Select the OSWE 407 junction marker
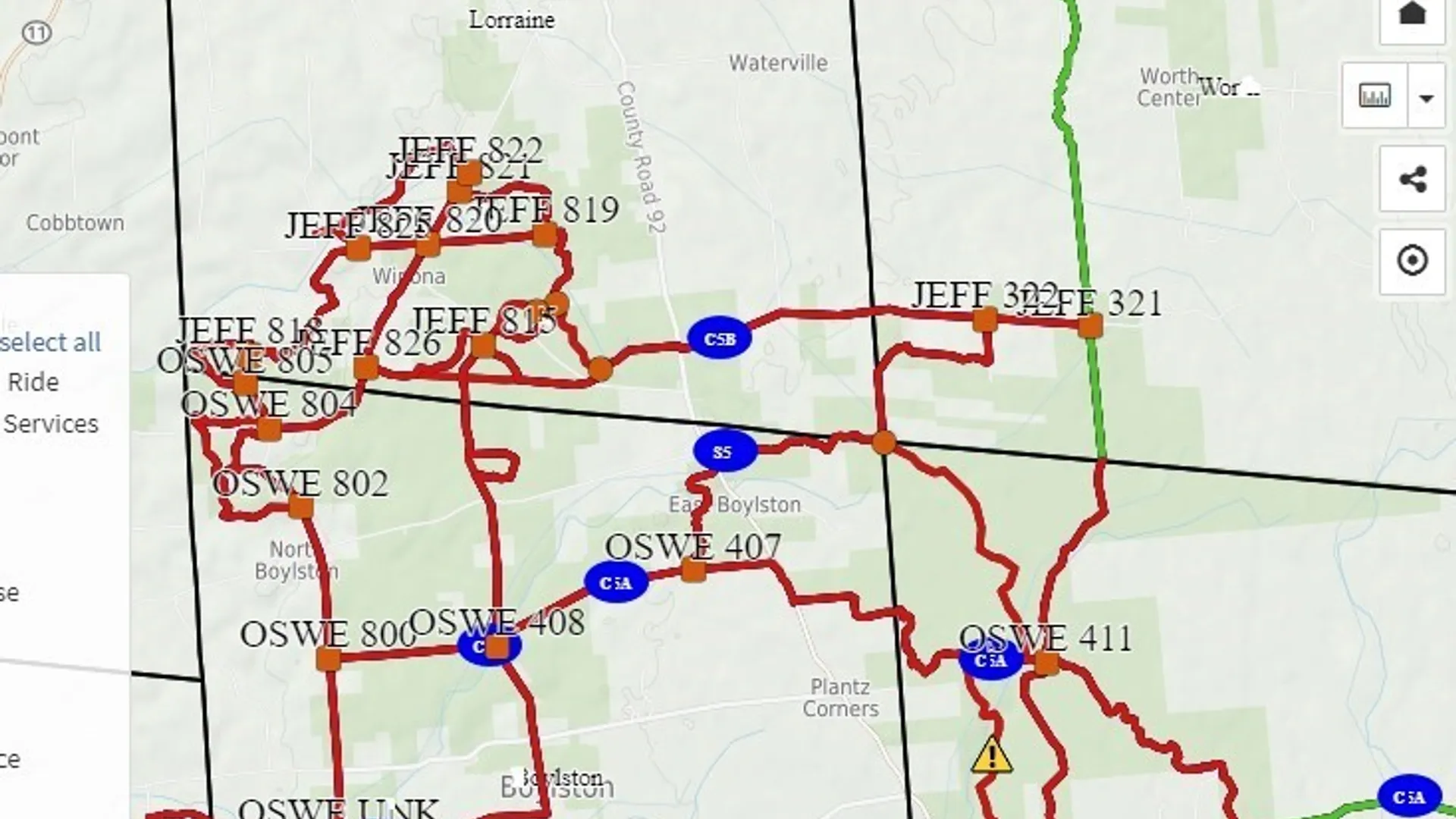Screen dimensions: 1456x819 693,570
